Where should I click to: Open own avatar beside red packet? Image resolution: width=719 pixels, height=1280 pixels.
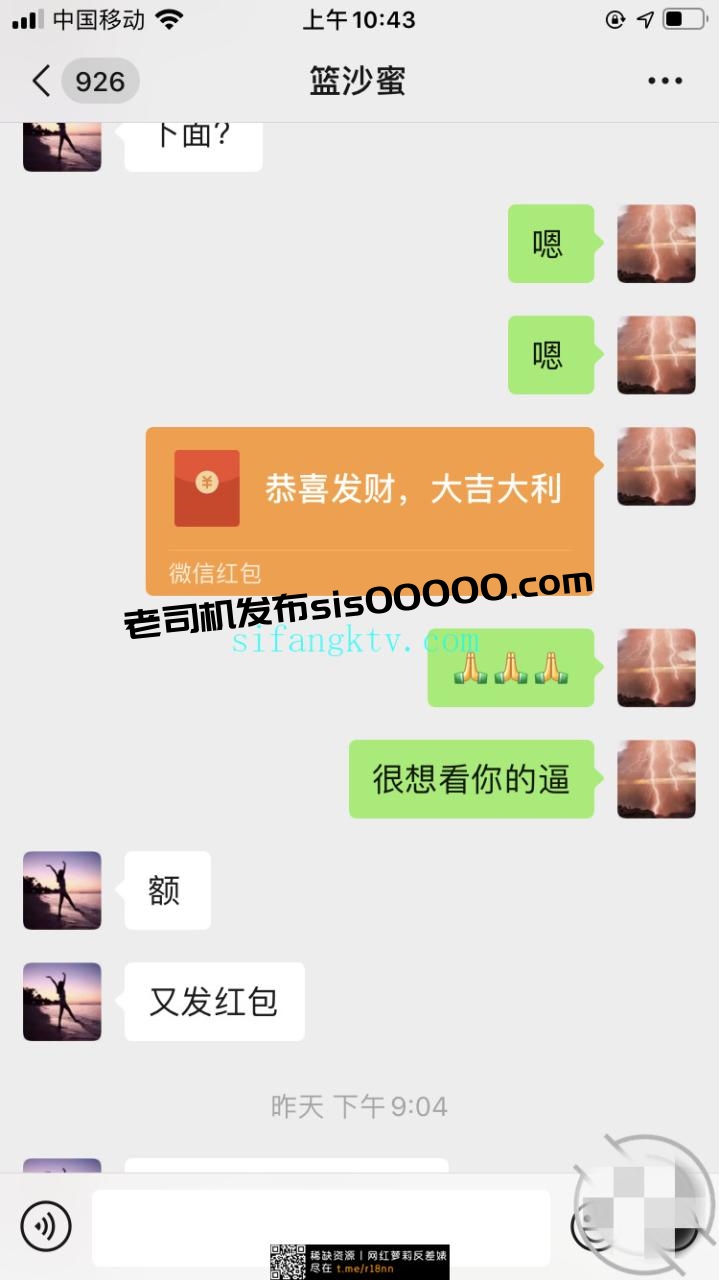pos(656,466)
